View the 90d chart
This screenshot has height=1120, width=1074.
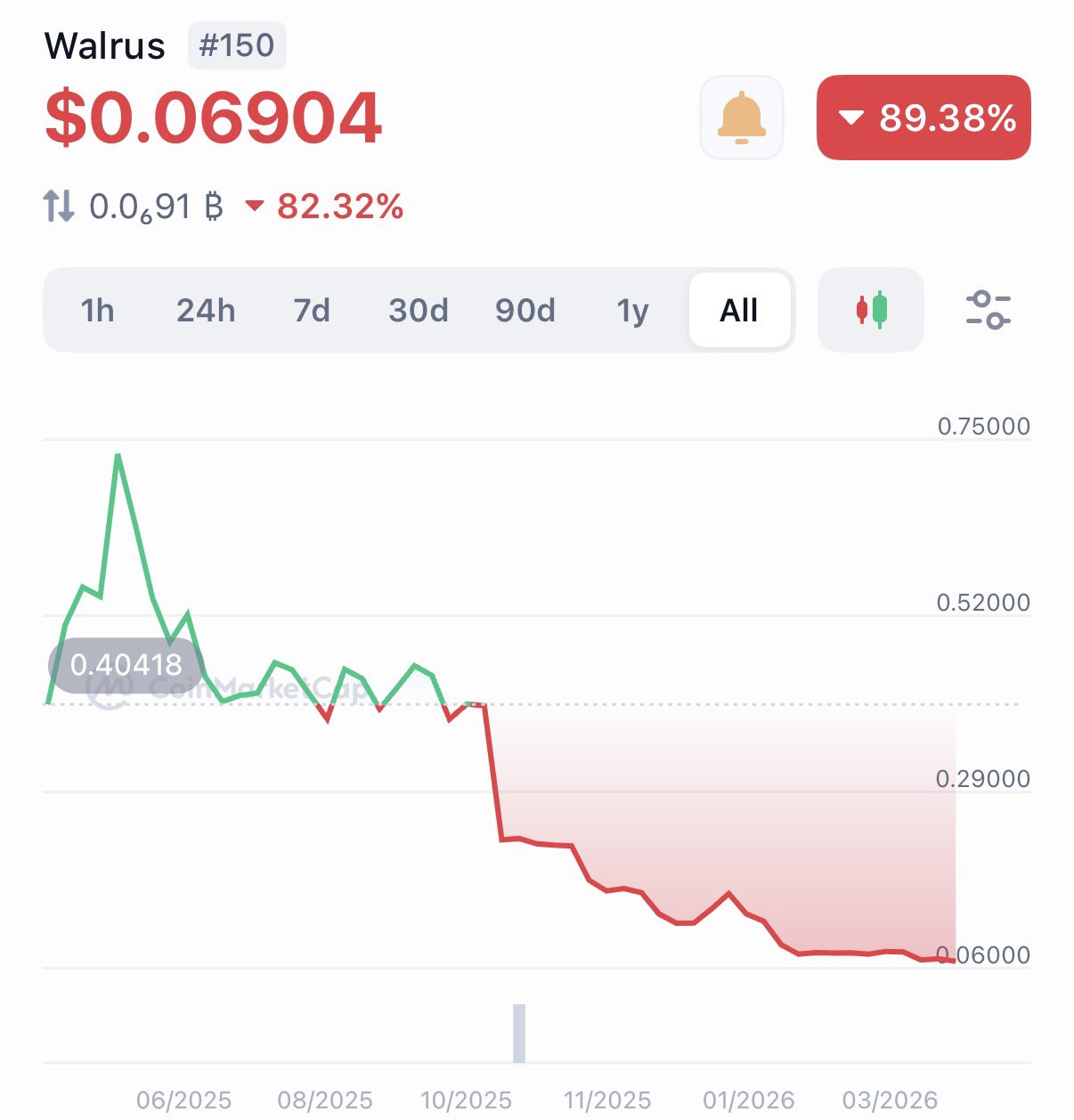[525, 311]
